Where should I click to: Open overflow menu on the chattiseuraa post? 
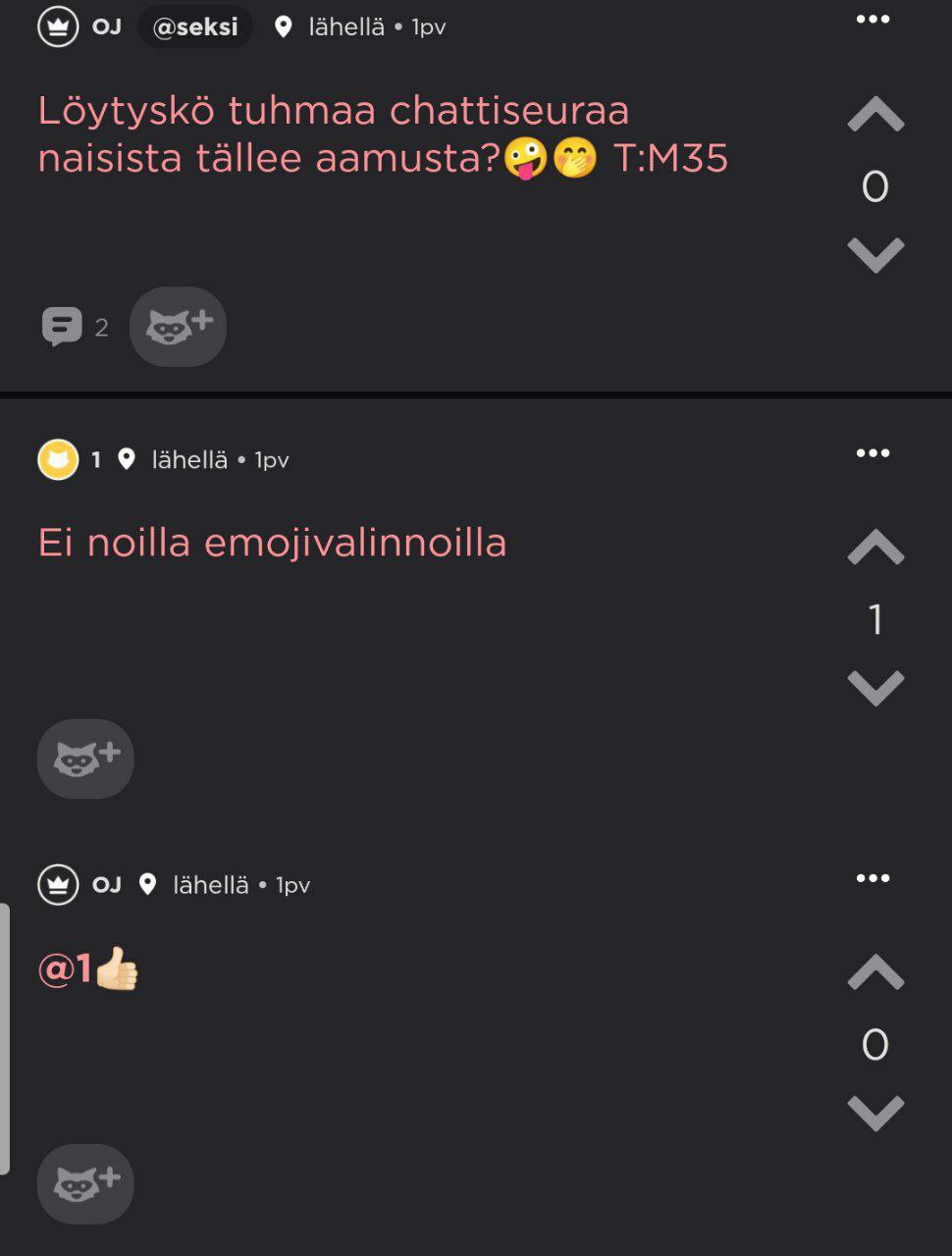[x=873, y=20]
